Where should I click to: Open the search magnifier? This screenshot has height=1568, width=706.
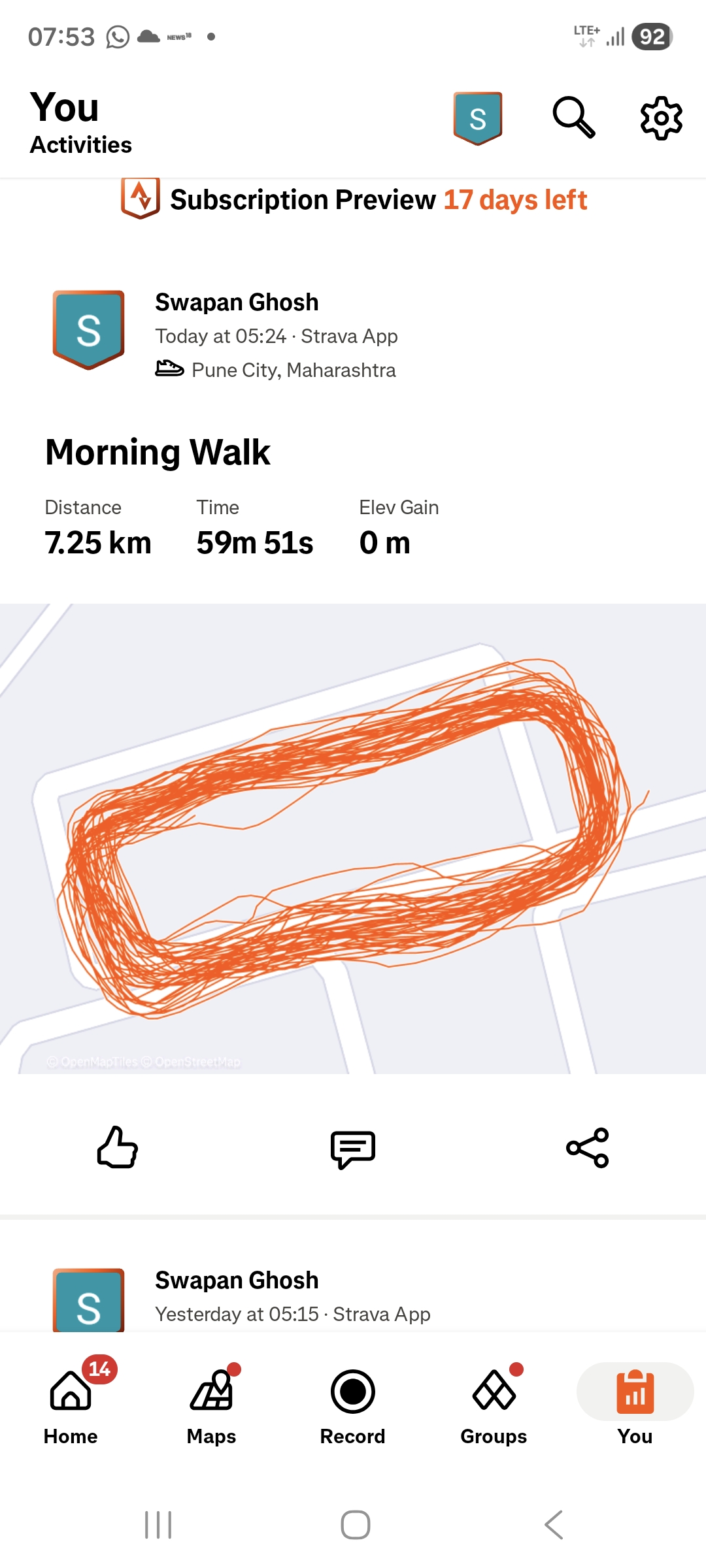[573, 118]
